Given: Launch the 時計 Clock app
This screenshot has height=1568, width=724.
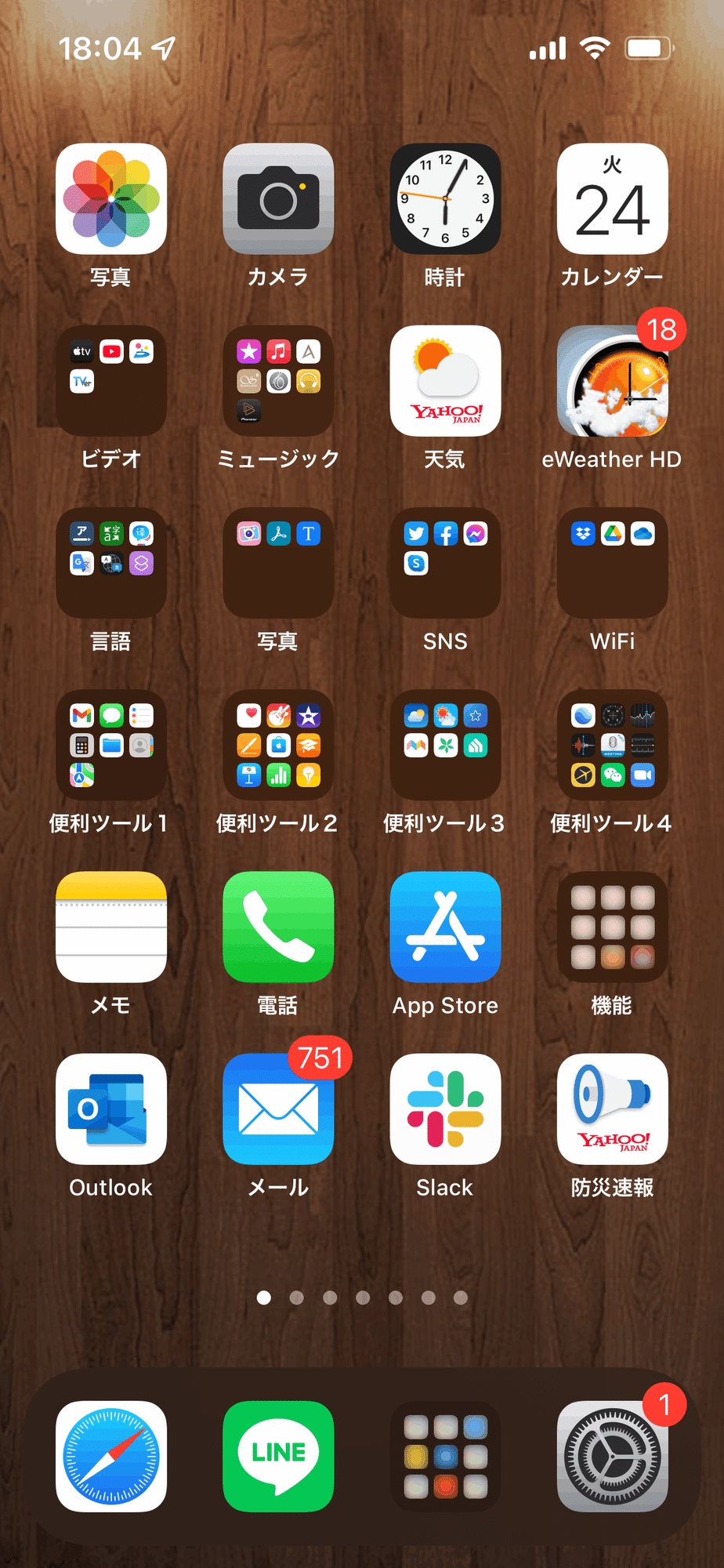Looking at the screenshot, I should (x=445, y=198).
